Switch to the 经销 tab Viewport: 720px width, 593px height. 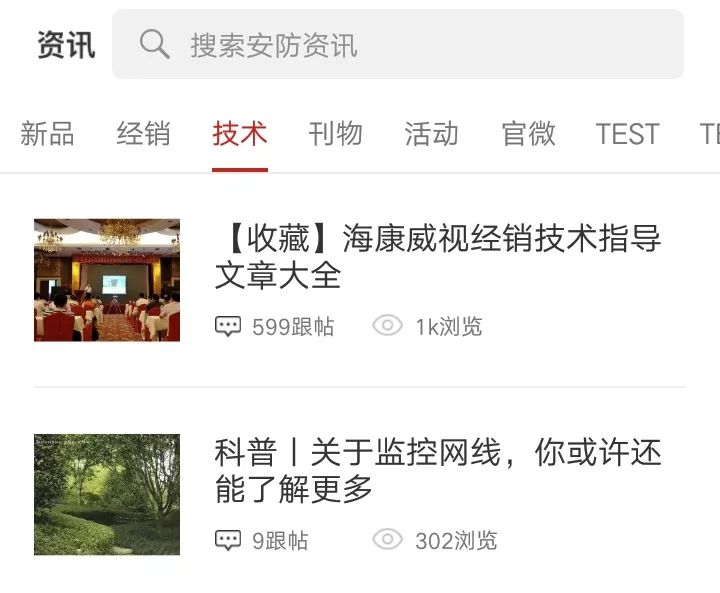click(143, 134)
